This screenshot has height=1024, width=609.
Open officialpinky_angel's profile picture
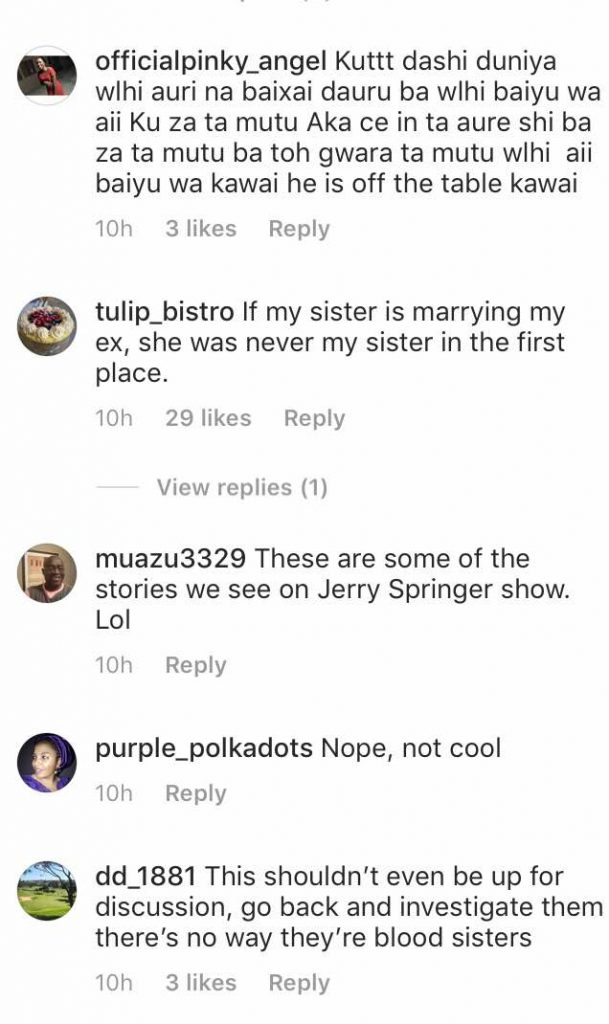coord(47,76)
